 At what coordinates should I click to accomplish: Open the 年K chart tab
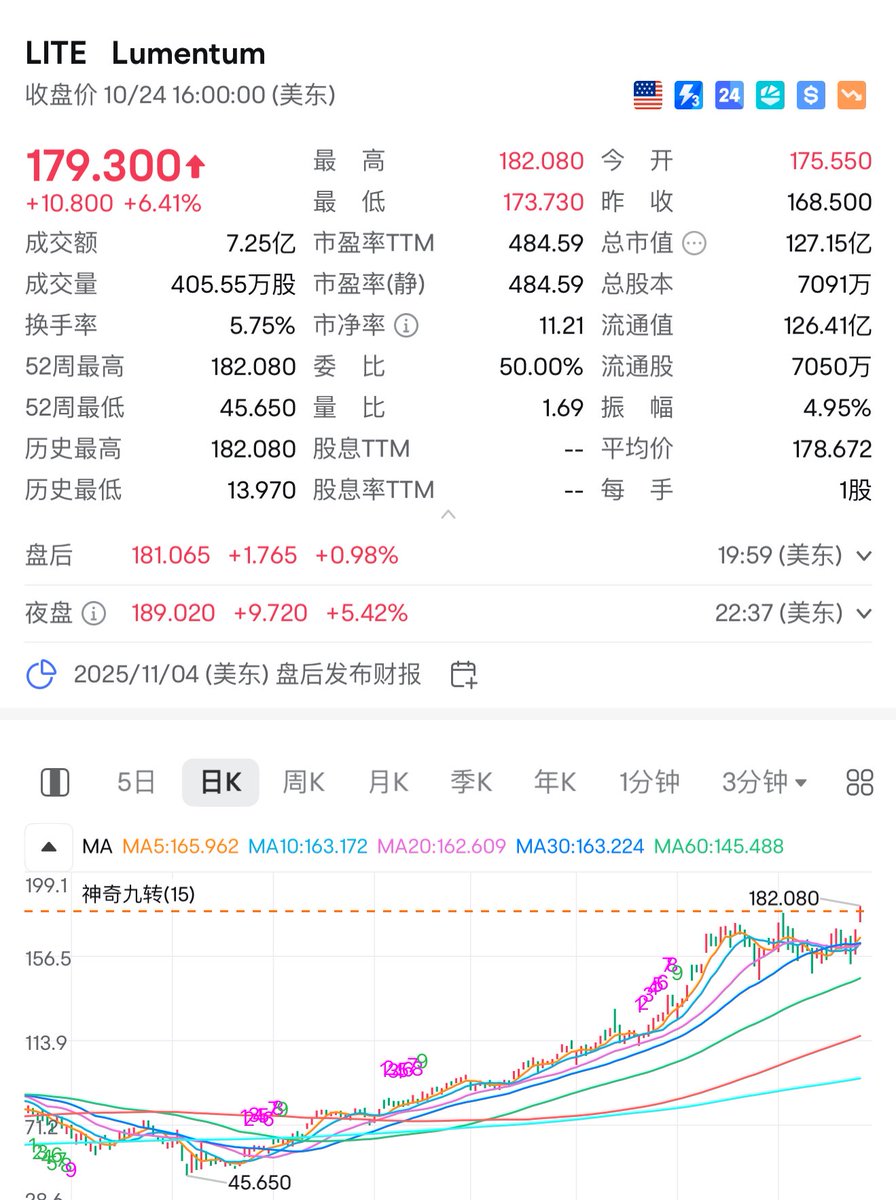point(555,782)
